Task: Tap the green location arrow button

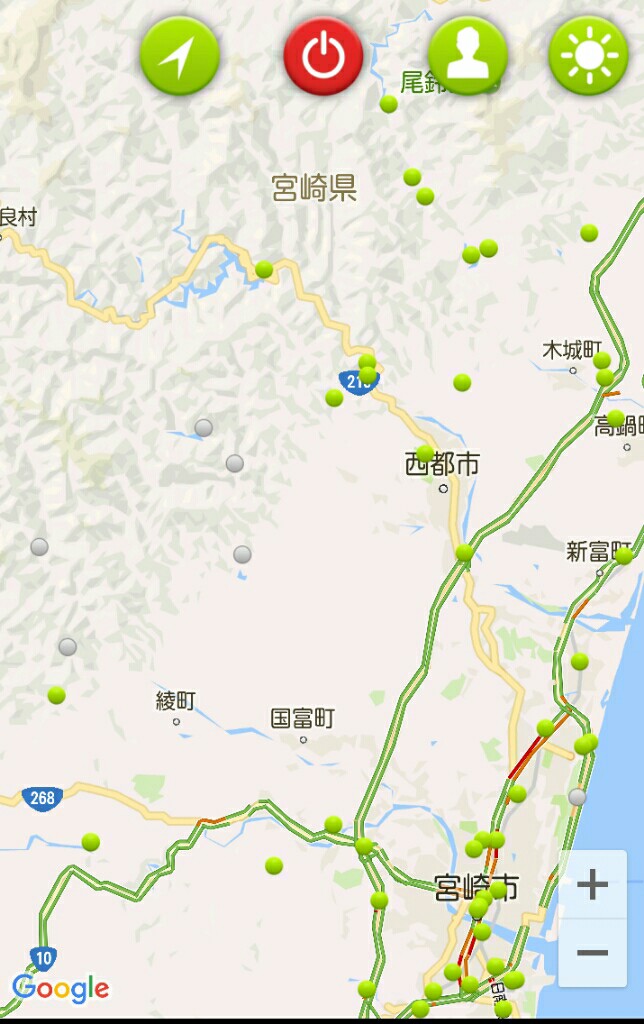Action: (180, 56)
